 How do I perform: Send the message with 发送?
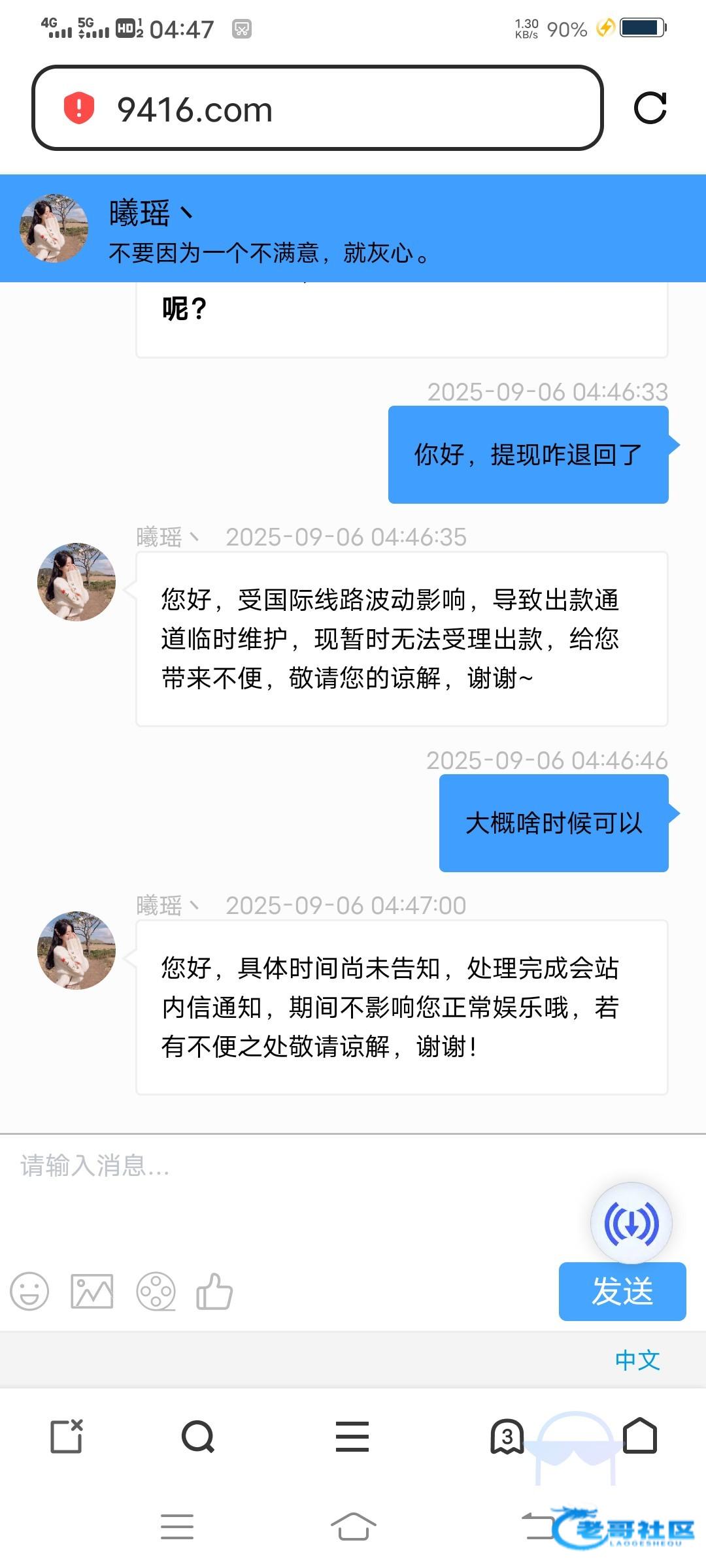[x=622, y=1291]
